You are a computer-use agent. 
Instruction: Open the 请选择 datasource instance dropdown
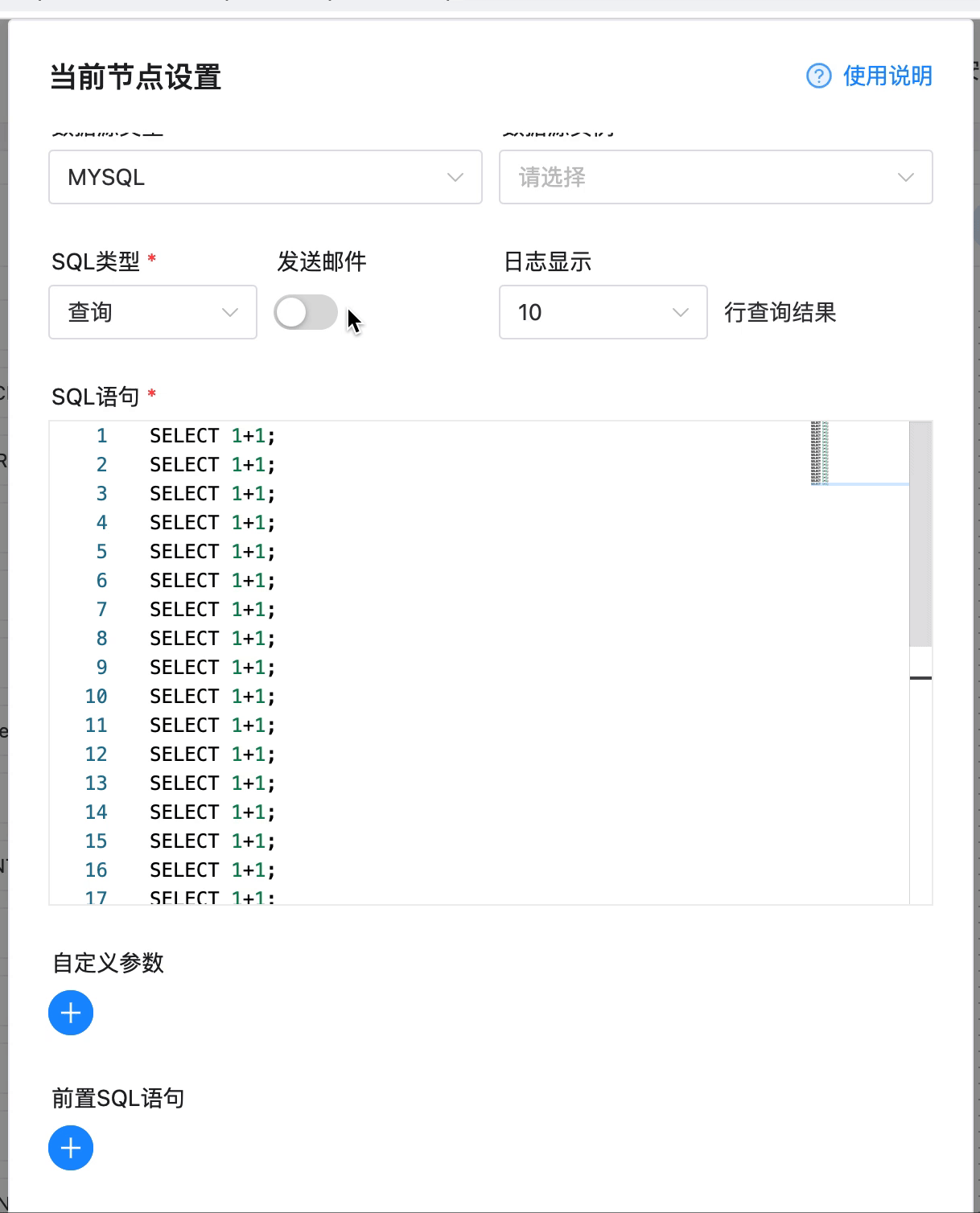[715, 177]
